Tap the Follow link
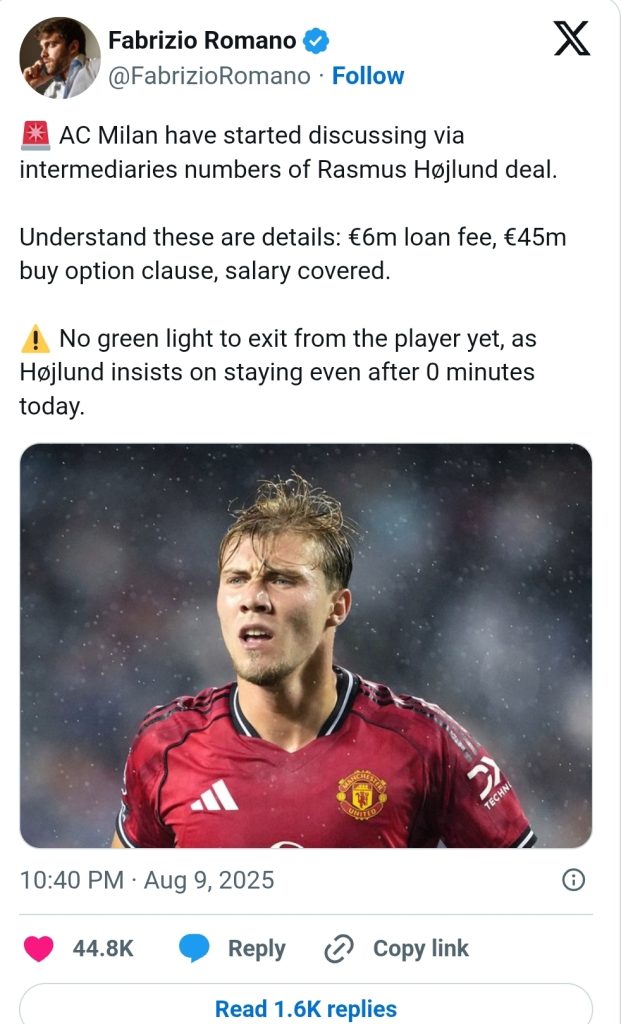 (368, 76)
